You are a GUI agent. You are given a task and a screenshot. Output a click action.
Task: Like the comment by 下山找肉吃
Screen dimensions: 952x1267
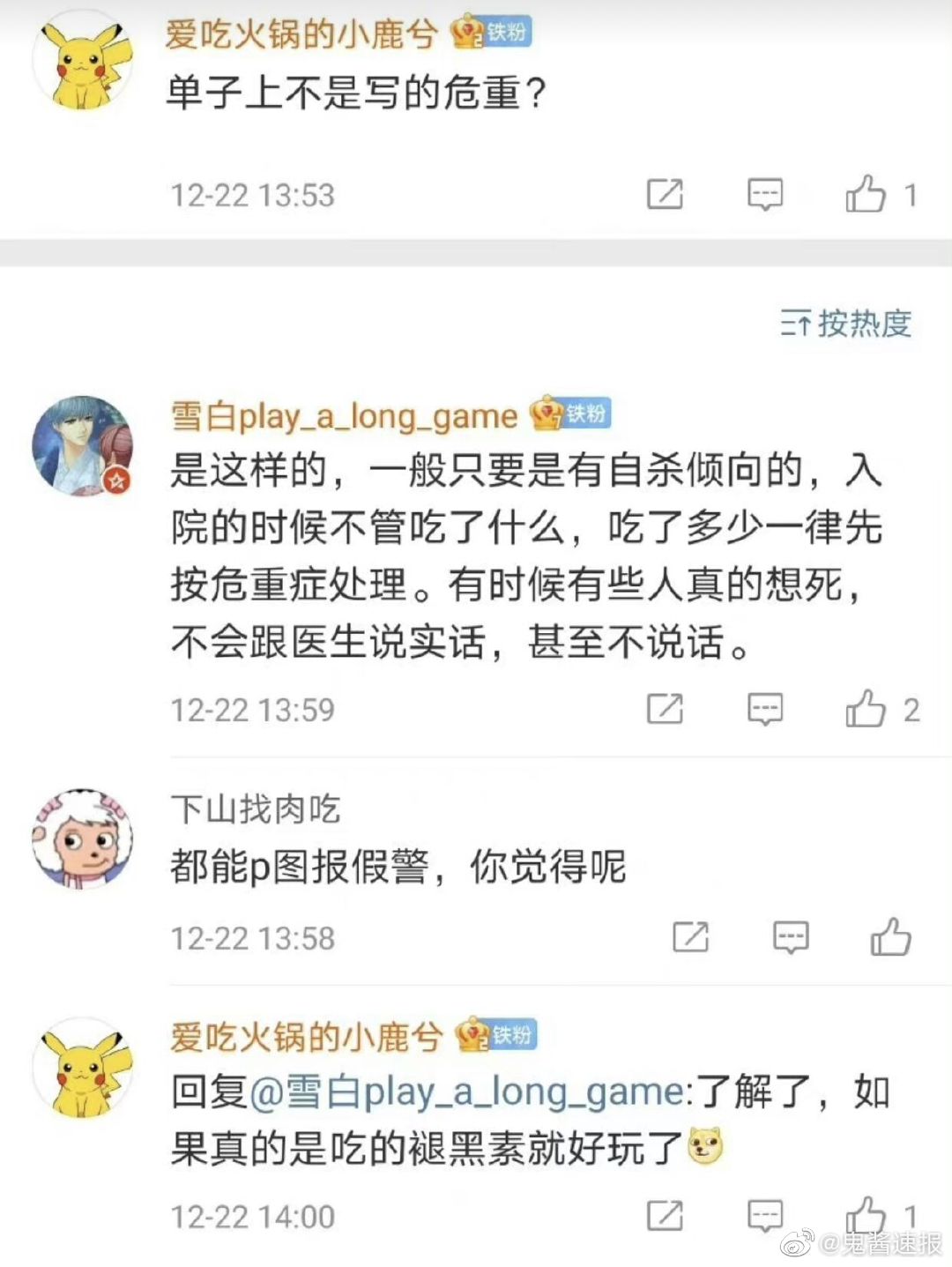click(890, 937)
